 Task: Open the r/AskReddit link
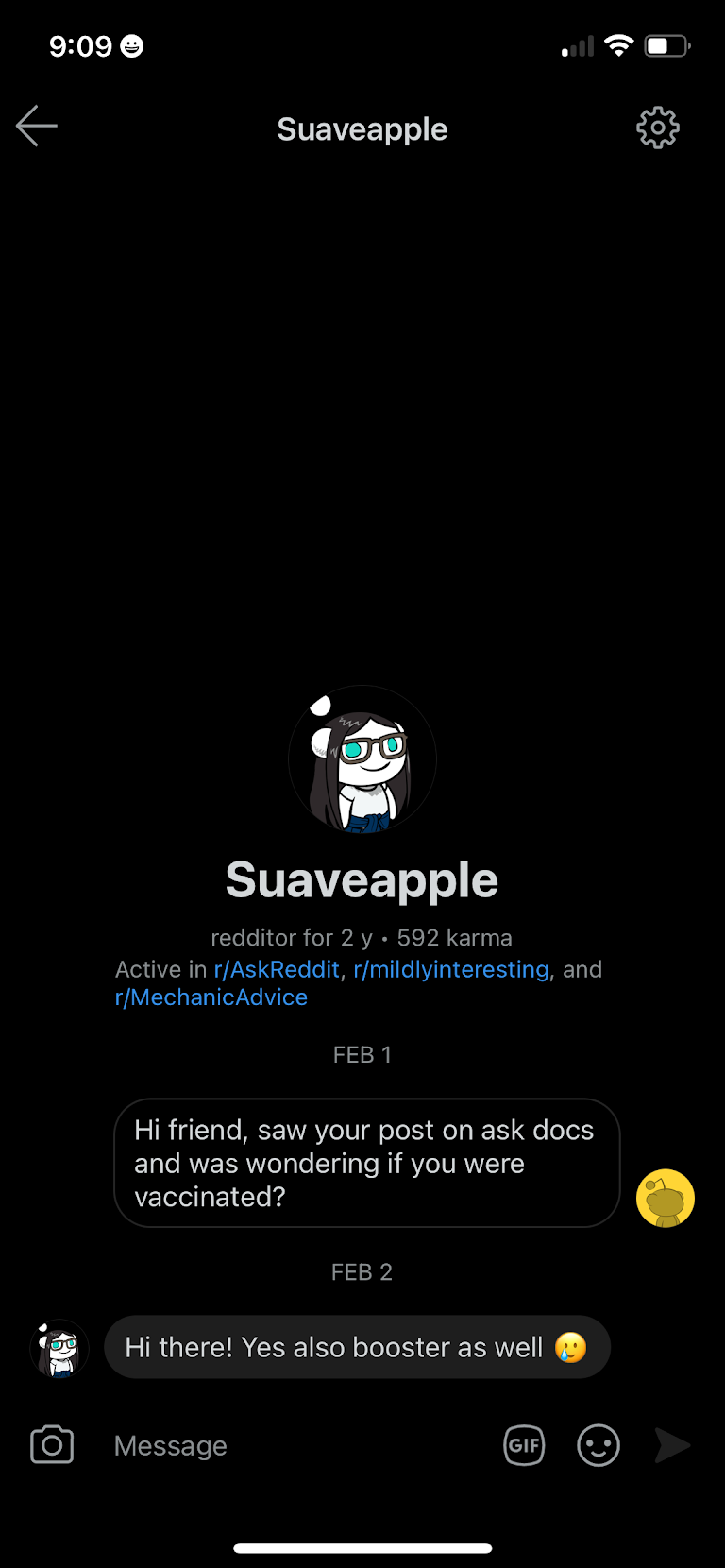coord(277,969)
